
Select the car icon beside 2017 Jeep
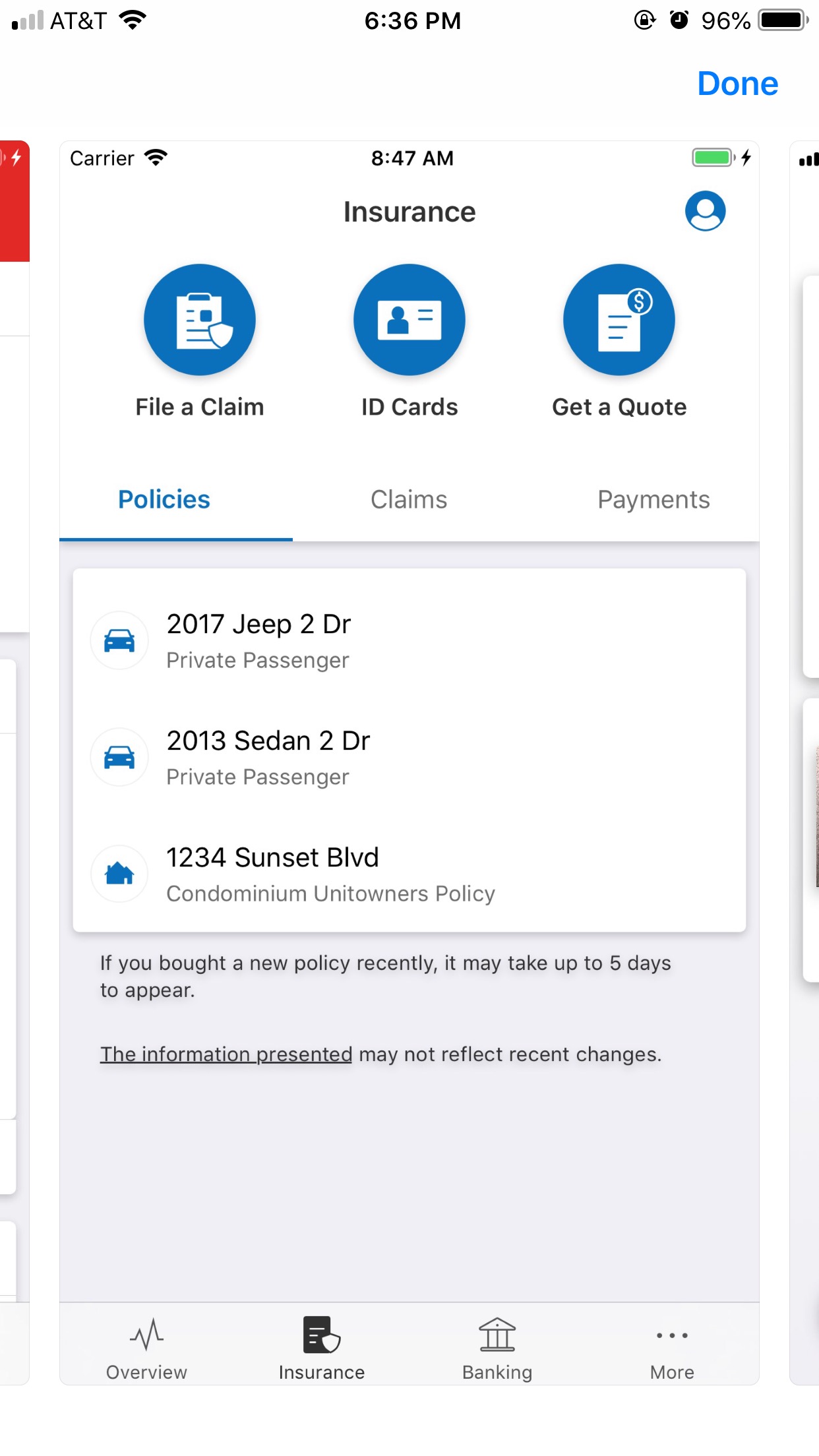coord(119,640)
